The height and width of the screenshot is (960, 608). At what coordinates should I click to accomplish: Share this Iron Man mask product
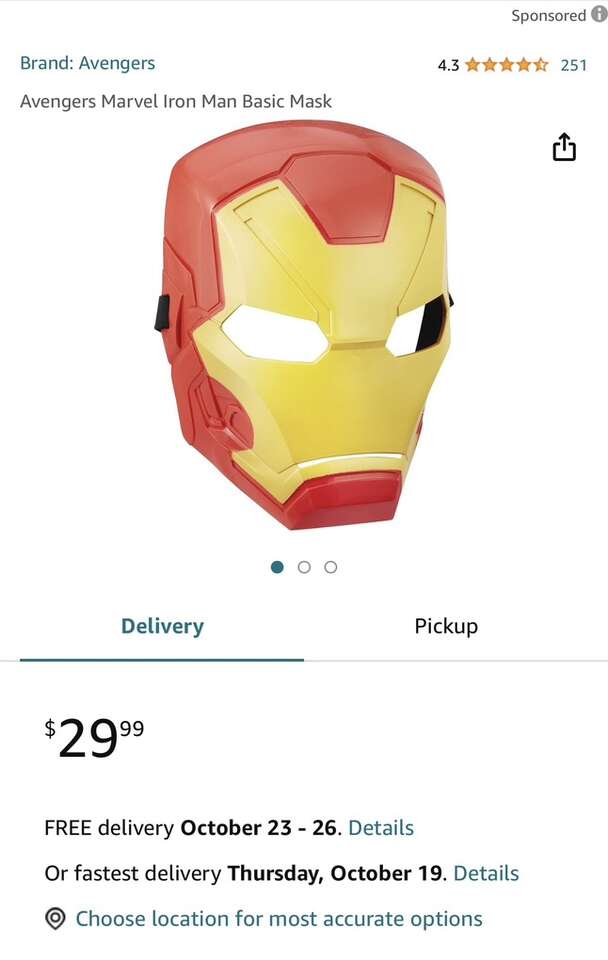point(564,147)
